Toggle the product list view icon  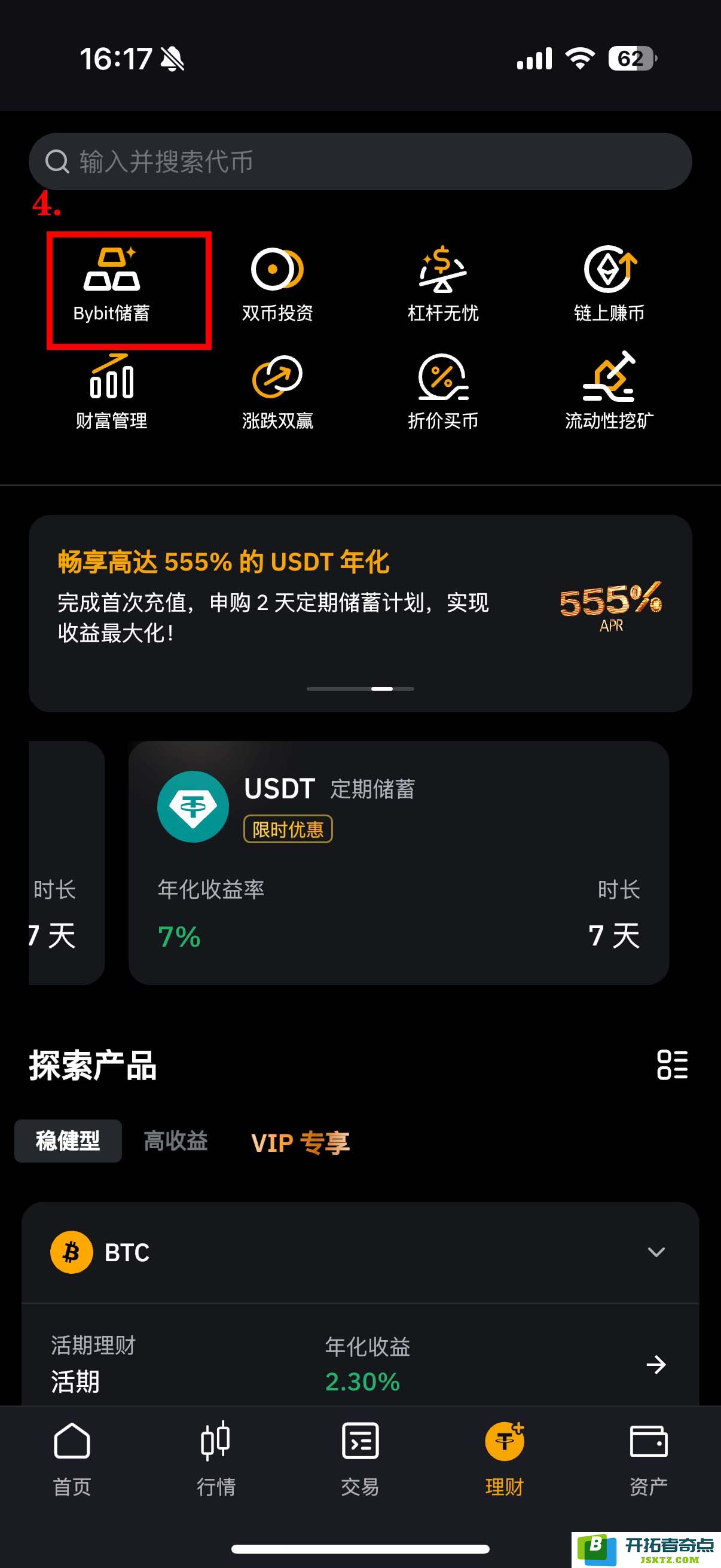pyautogui.click(x=673, y=1064)
